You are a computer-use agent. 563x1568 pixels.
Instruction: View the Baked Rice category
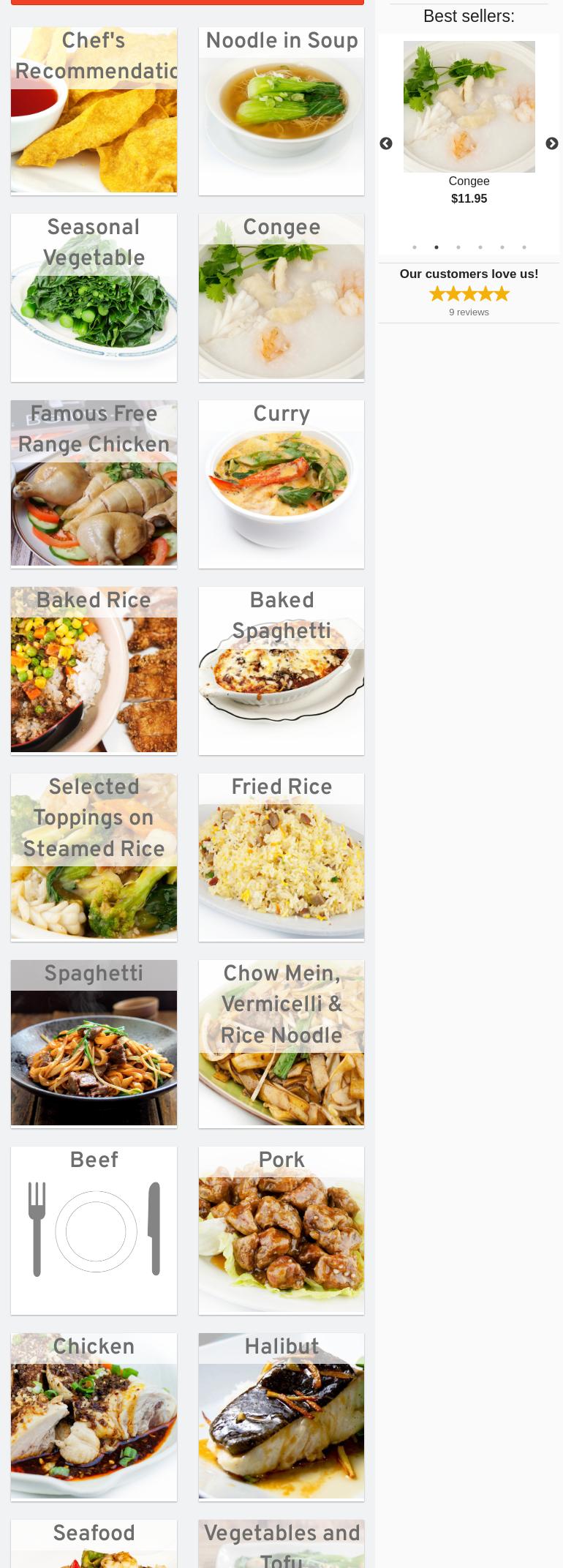(94, 671)
